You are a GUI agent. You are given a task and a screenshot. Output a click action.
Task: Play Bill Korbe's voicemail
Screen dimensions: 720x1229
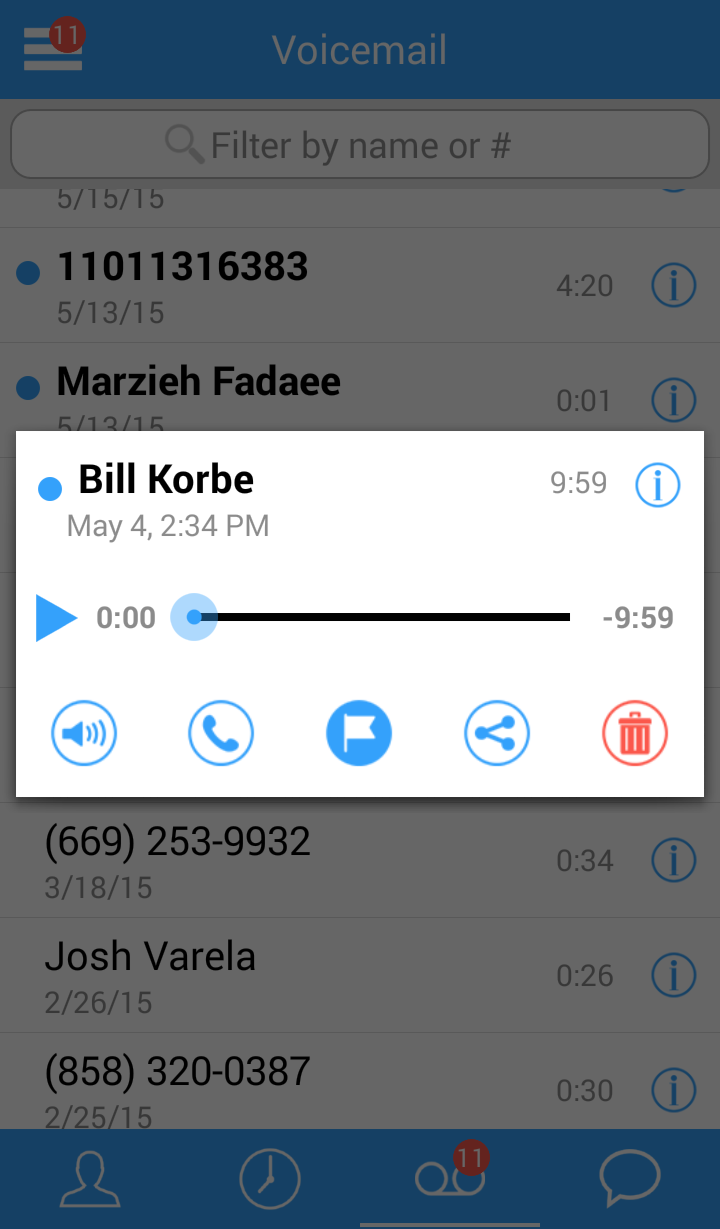pos(56,617)
